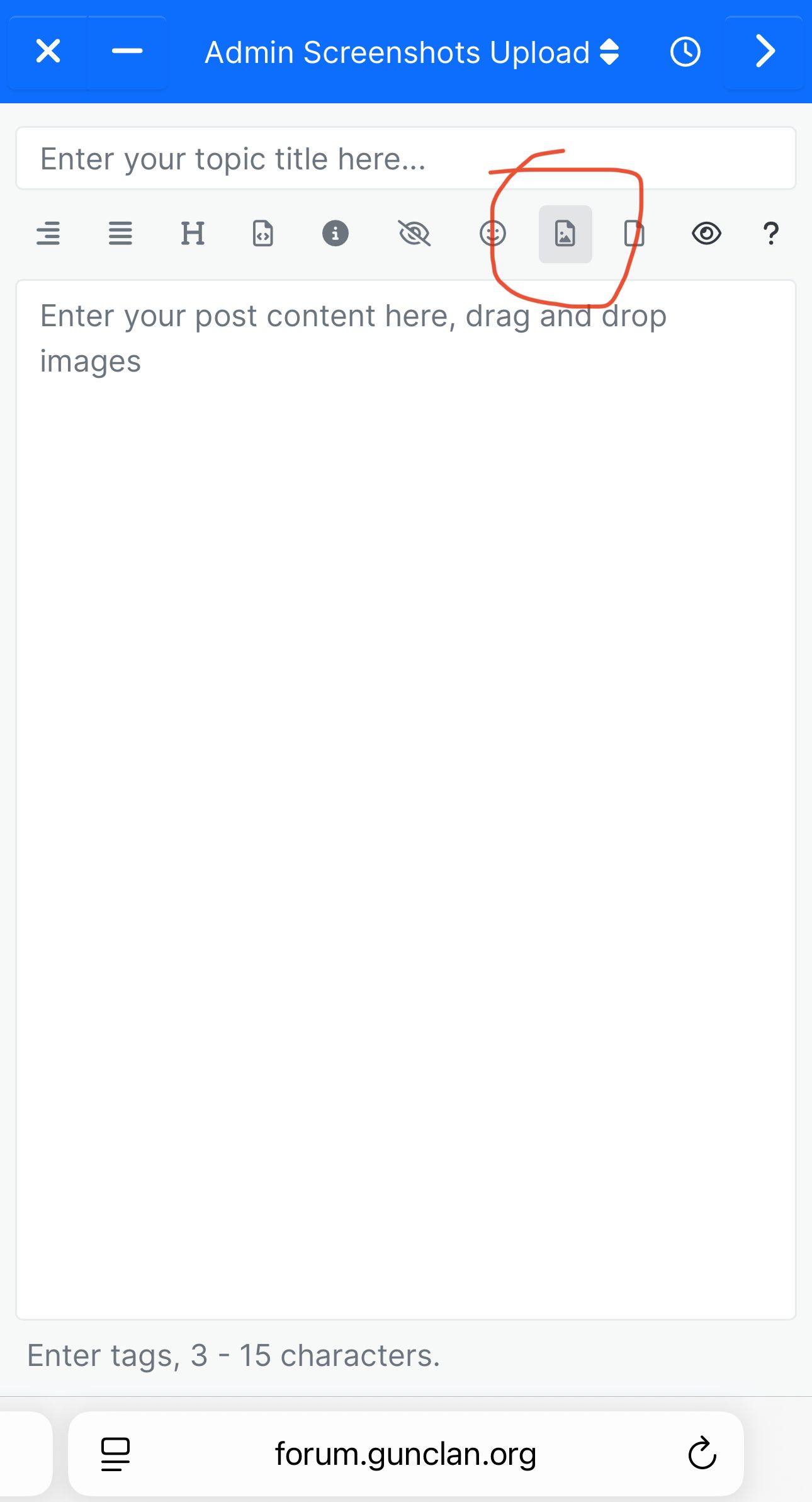Insert a code block
The width and height of the screenshot is (812, 1502).
(263, 234)
